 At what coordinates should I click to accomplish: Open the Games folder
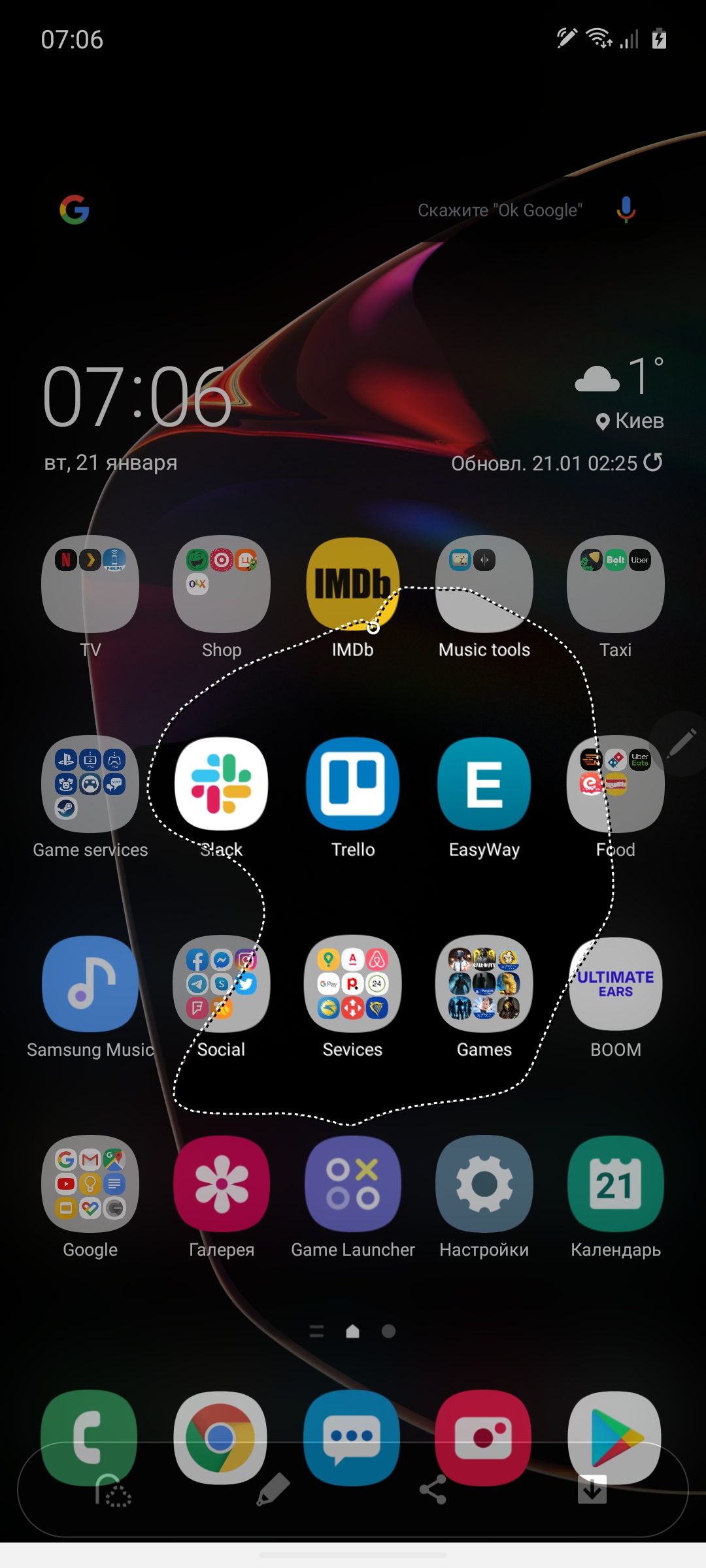[x=484, y=984]
